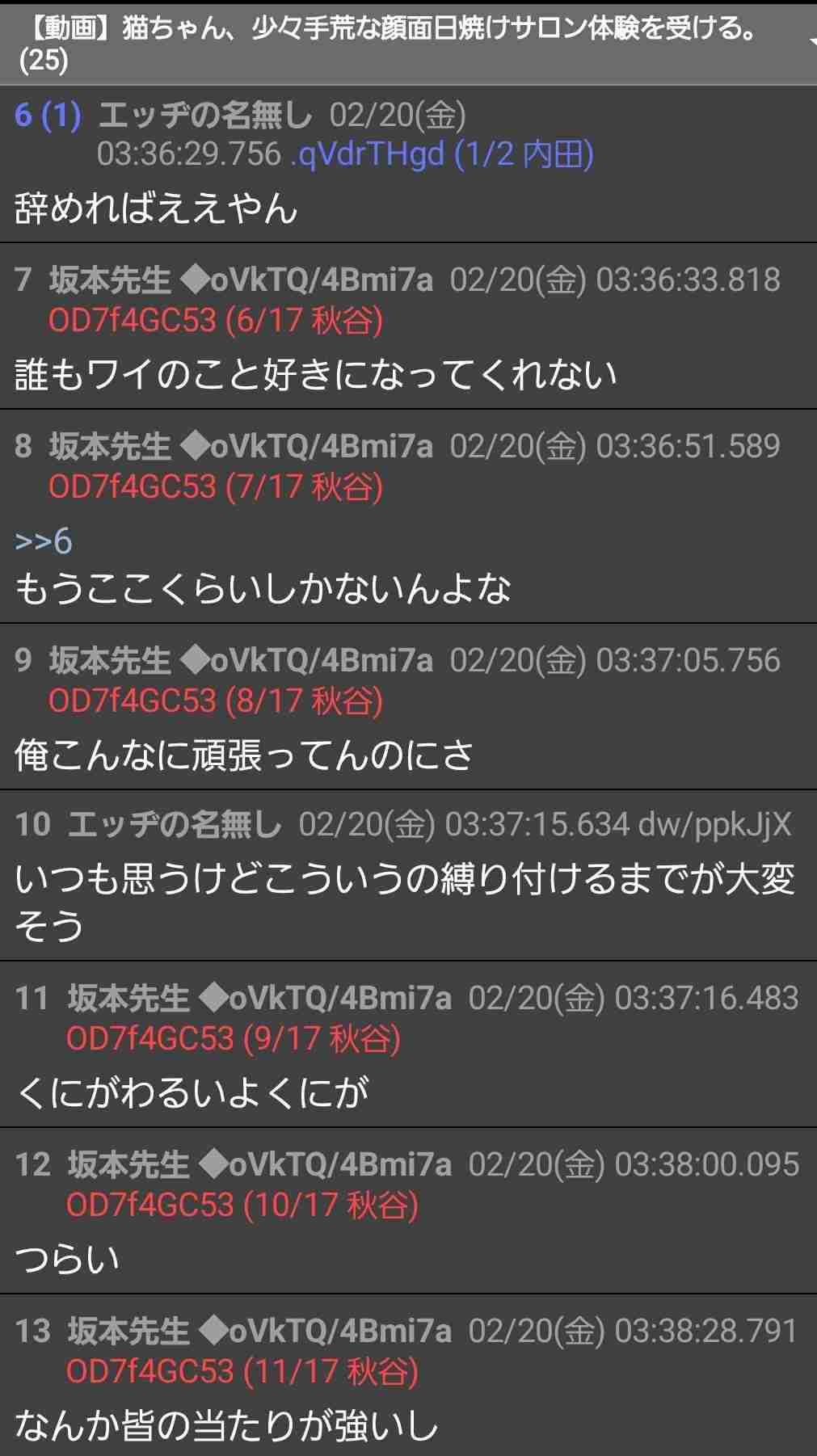Select post 11 くにがわるいよくにが

[192, 1092]
